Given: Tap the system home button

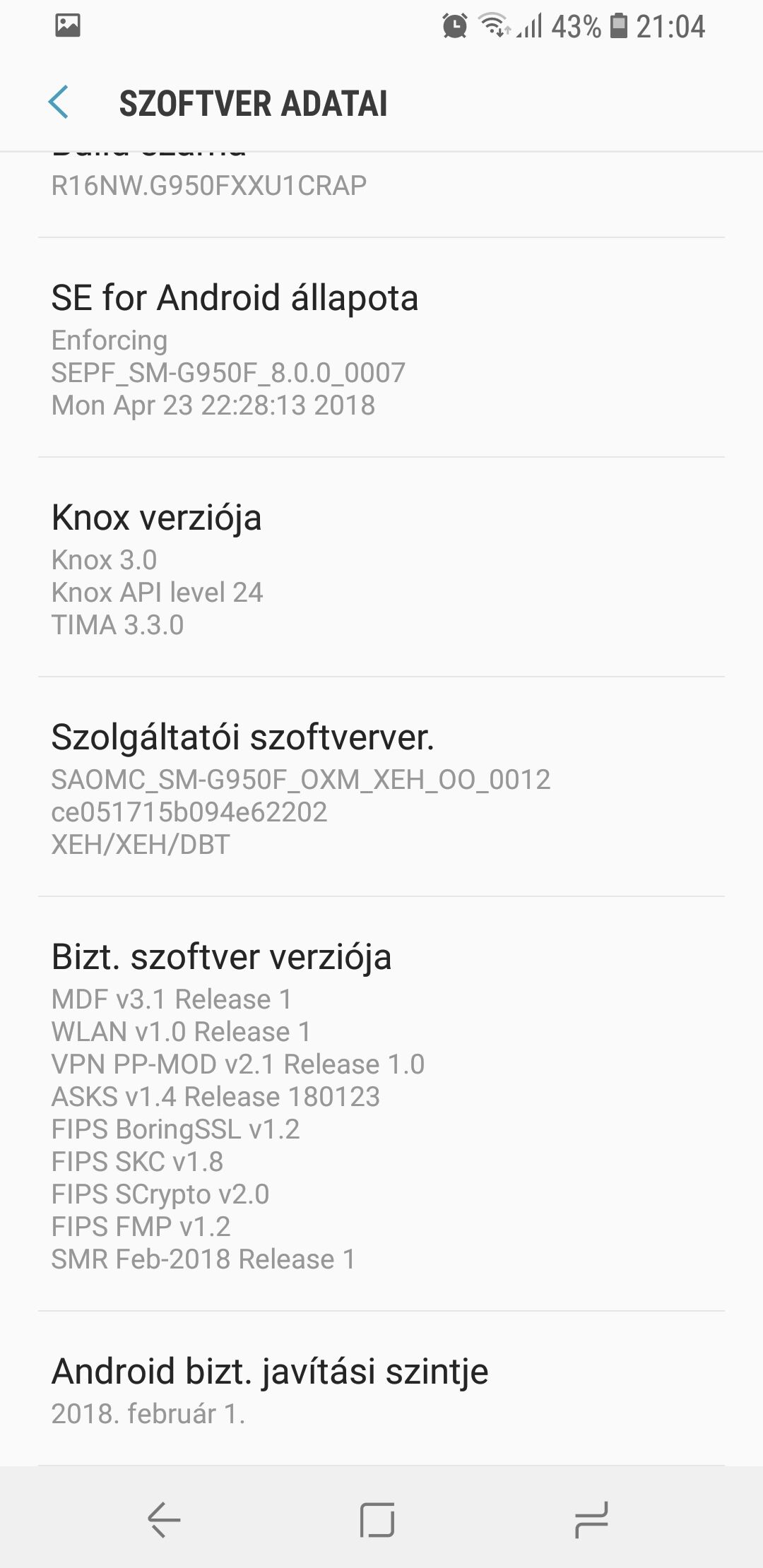Looking at the screenshot, I should [x=377, y=1519].
